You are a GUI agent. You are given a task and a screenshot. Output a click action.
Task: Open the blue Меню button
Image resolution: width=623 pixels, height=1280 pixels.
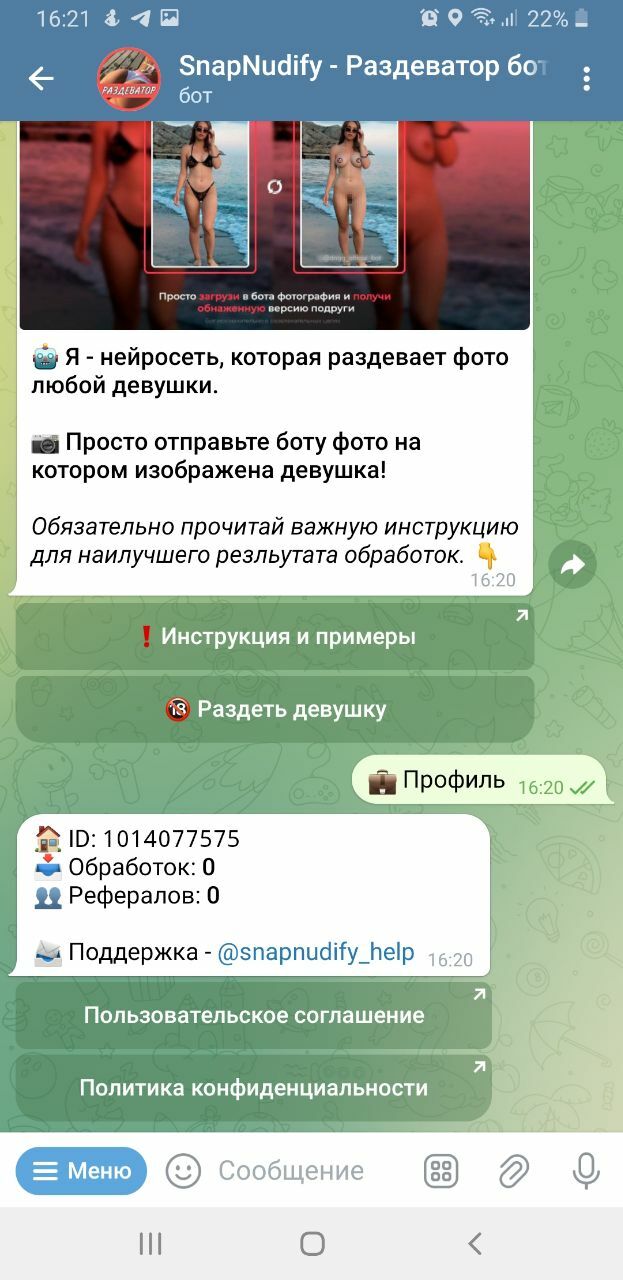pos(81,1171)
